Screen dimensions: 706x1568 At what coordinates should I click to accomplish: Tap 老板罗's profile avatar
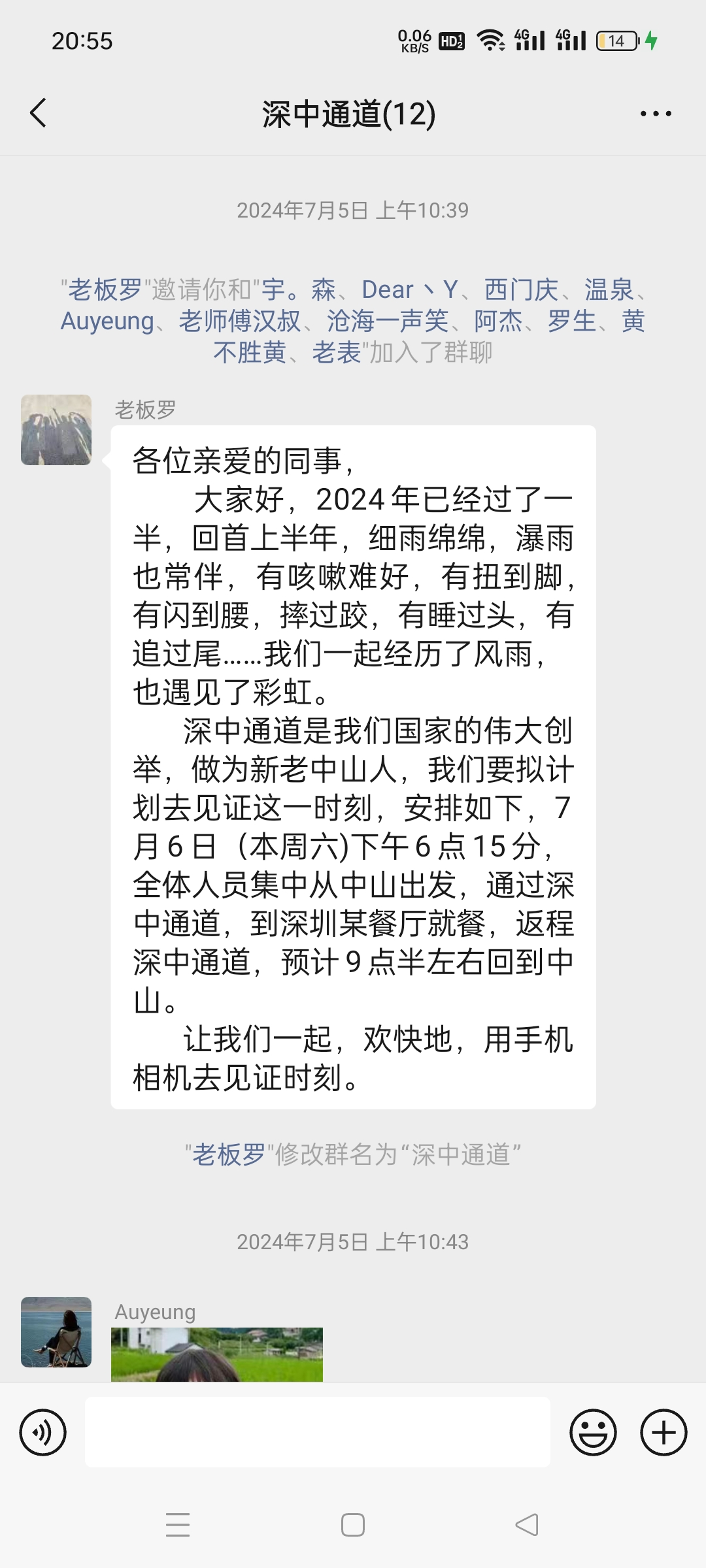point(56,430)
